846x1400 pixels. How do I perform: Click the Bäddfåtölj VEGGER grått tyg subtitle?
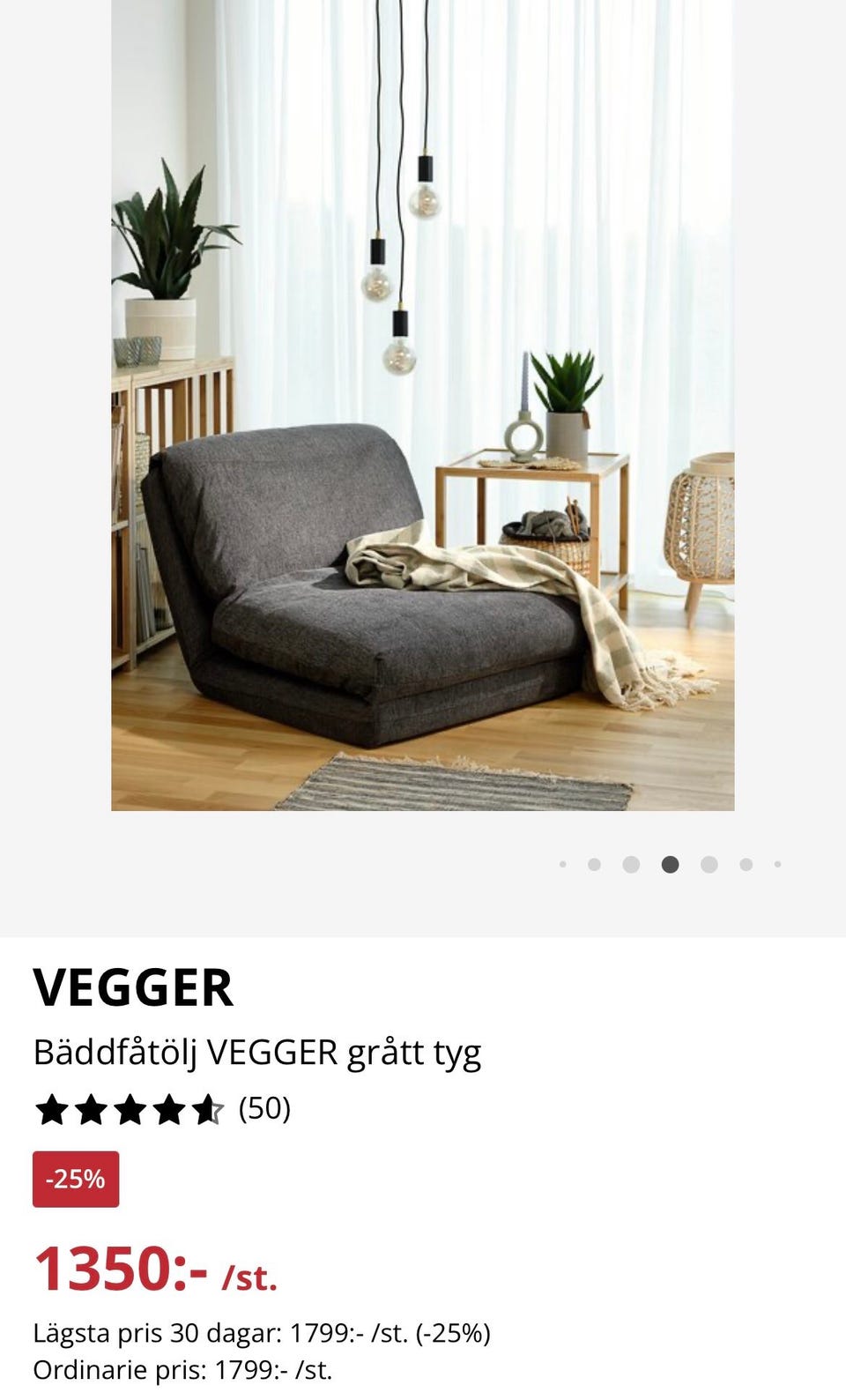[257, 1053]
